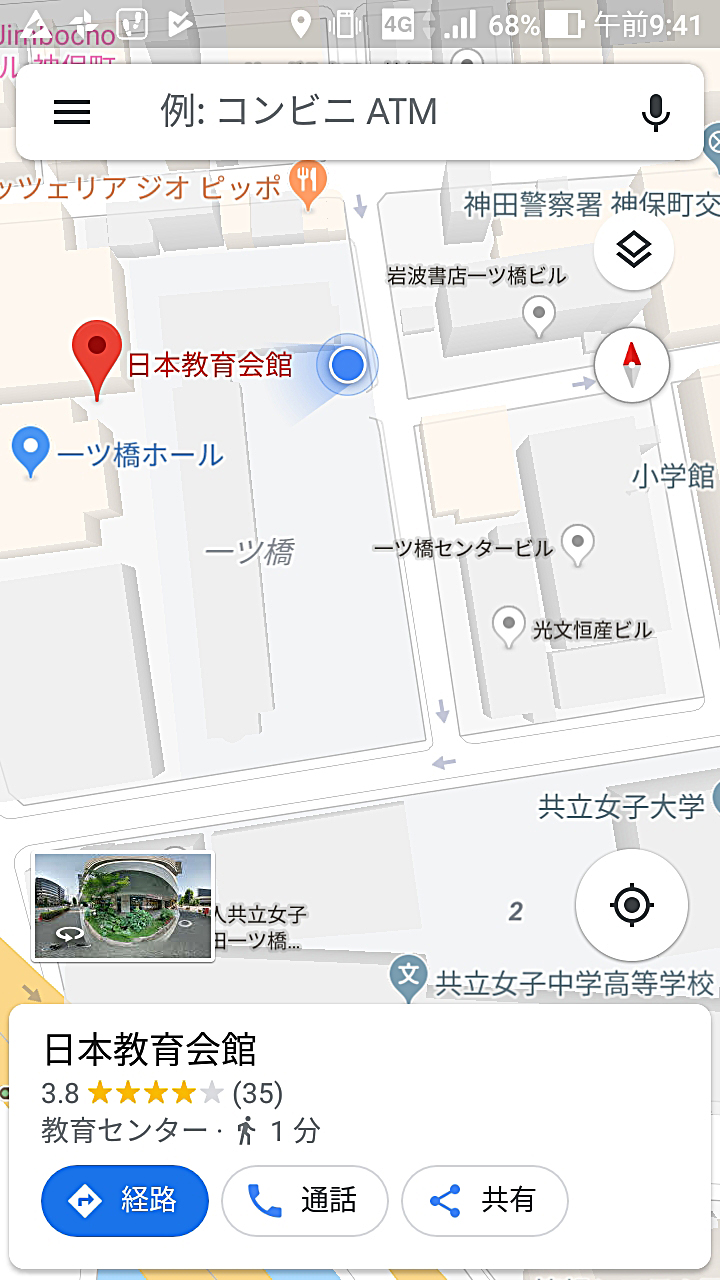The height and width of the screenshot is (1280, 720).
Task: Start voice search with microphone
Action: pos(655,112)
